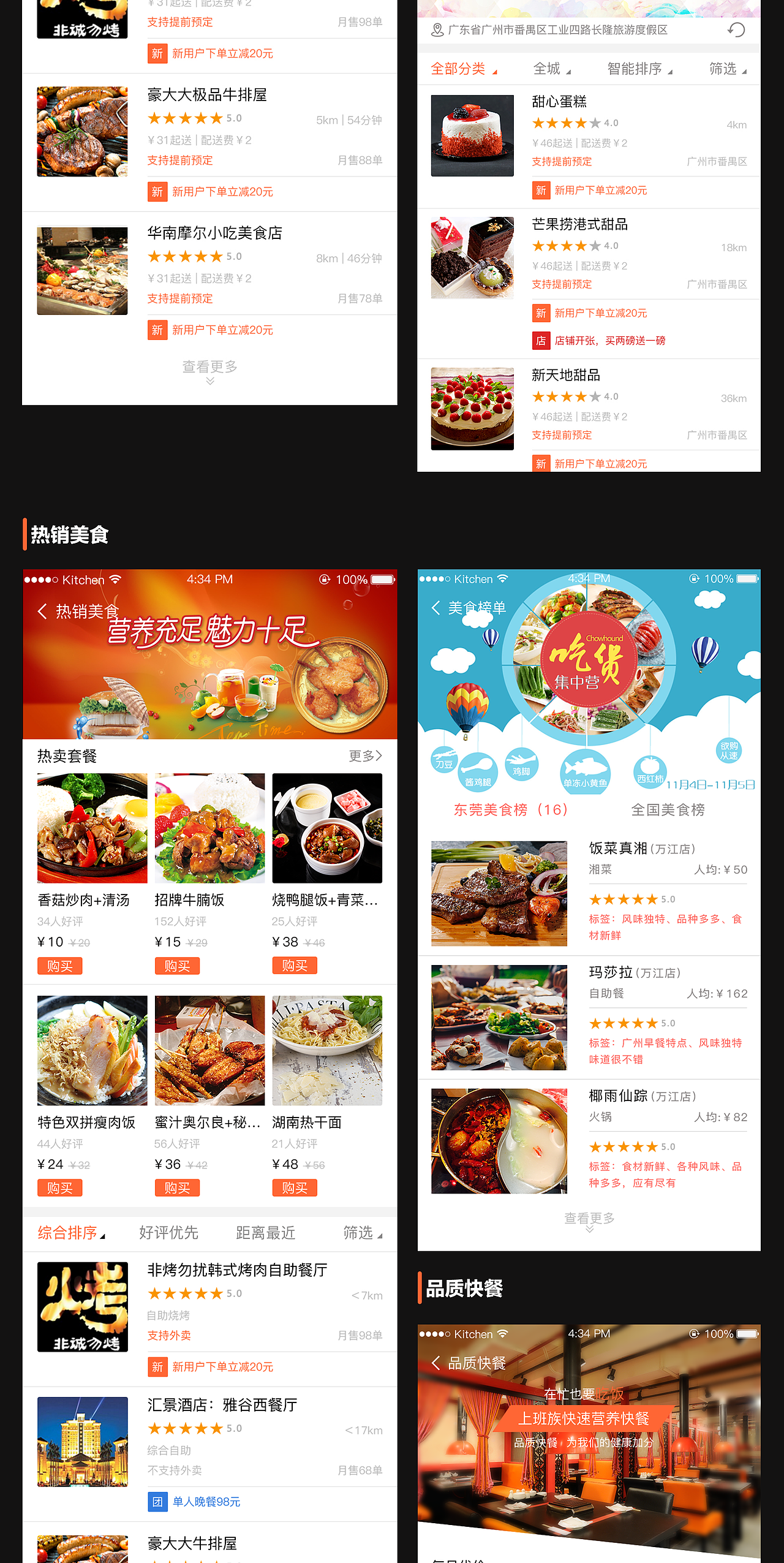Tap the back arrow on the 美食榜单 page
Screen dimensions: 784x1563
click(436, 607)
